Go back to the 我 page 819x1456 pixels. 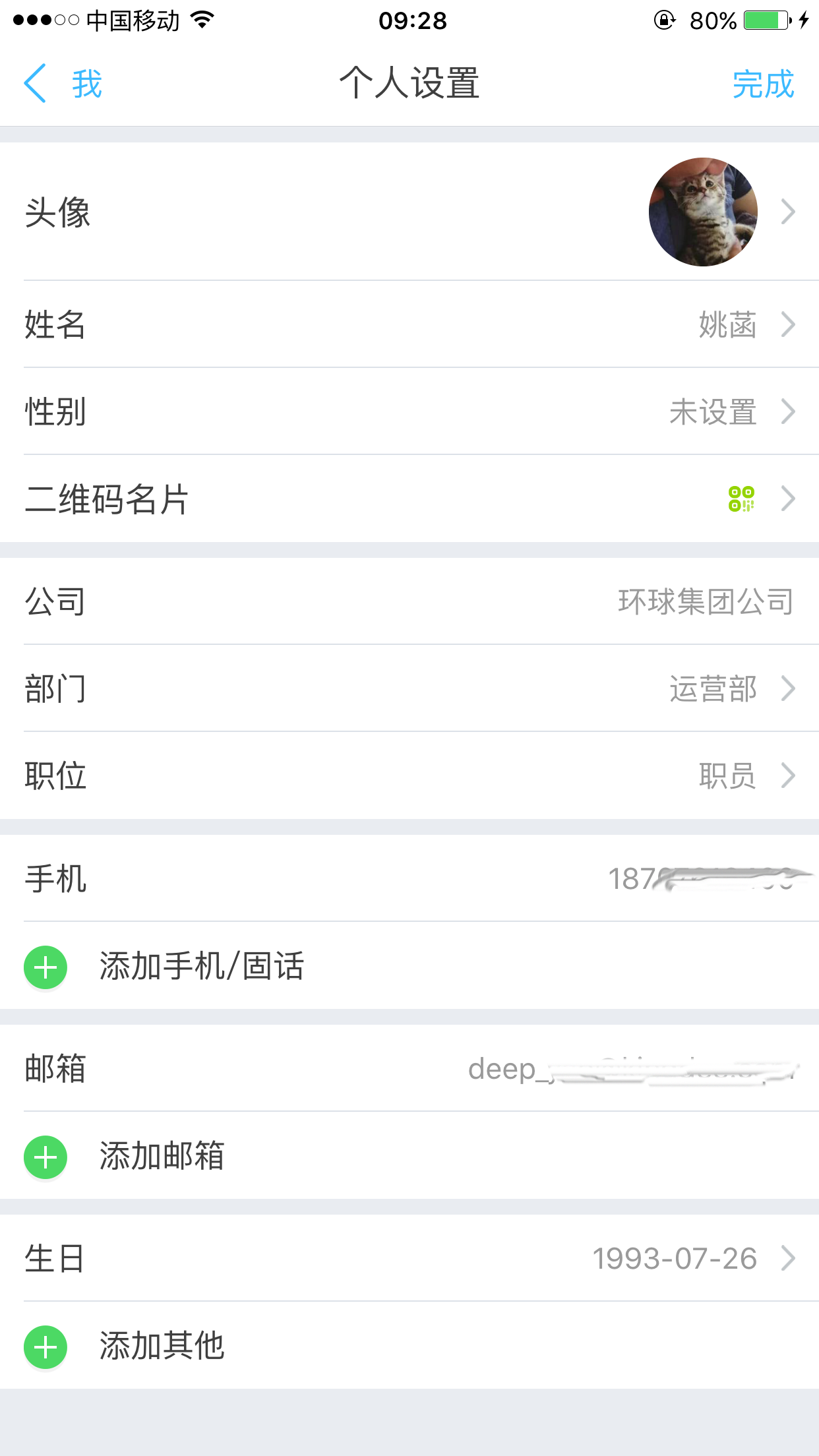click(63, 84)
